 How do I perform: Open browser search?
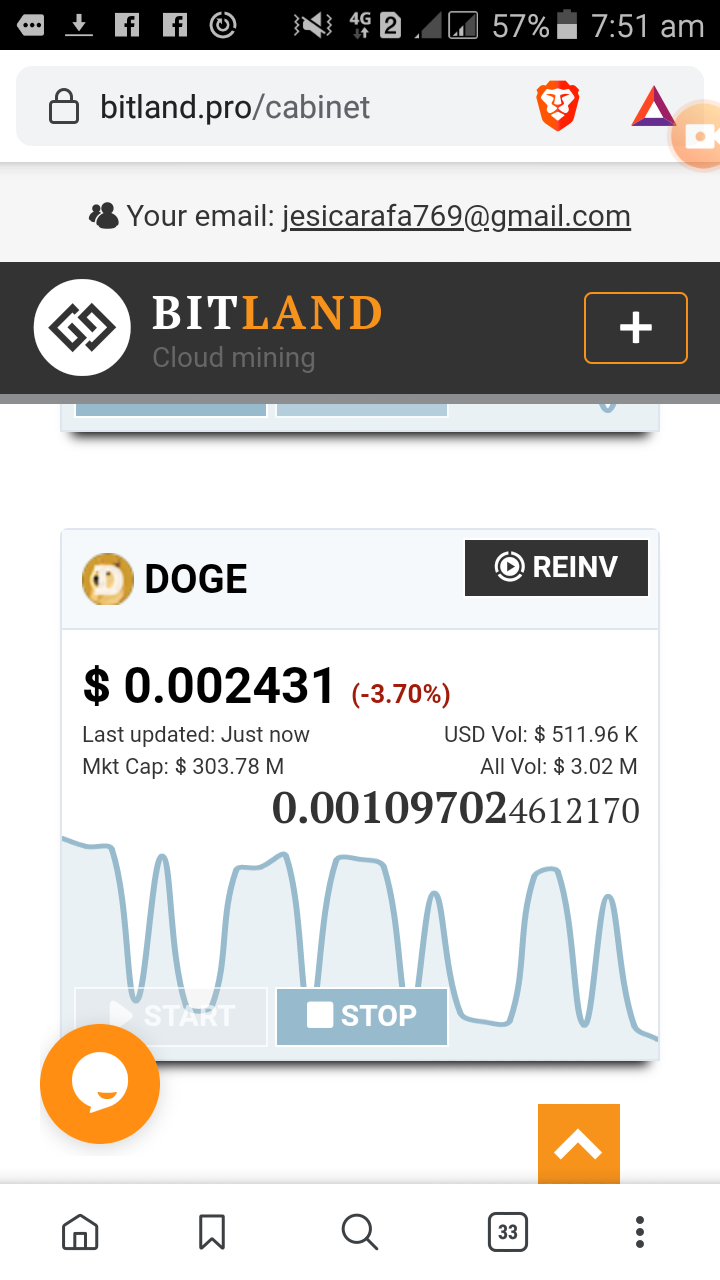359,1232
